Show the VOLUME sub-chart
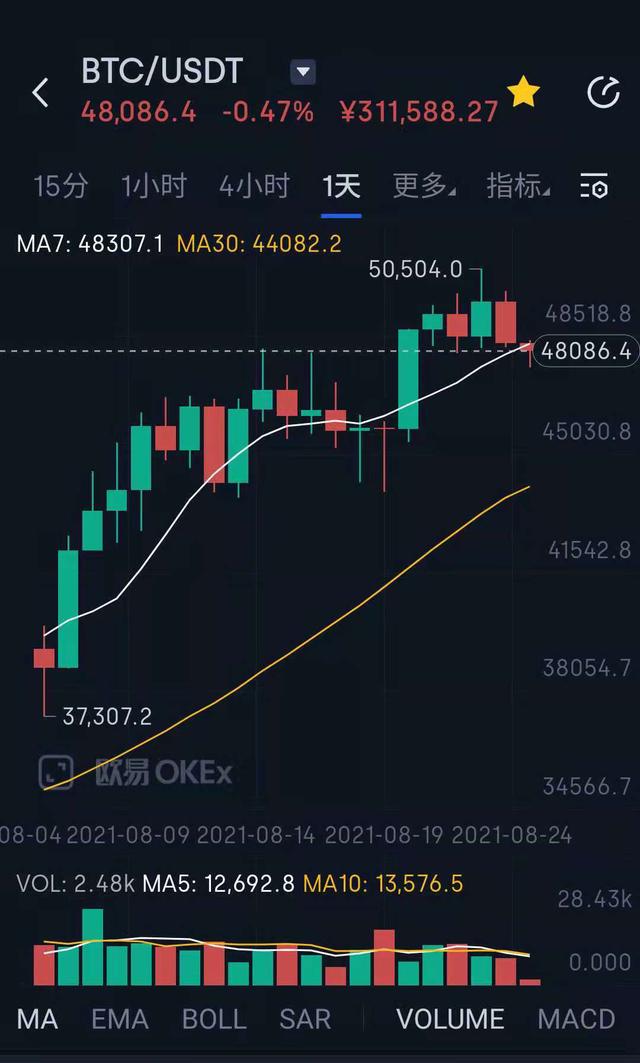The height and width of the screenshot is (1063, 640). (450, 1019)
